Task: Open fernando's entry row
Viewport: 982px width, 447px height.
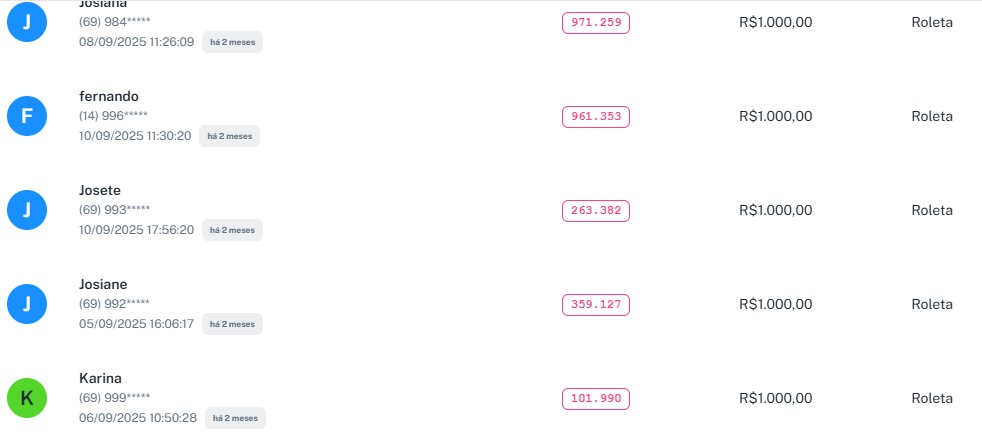Action: 109,97
